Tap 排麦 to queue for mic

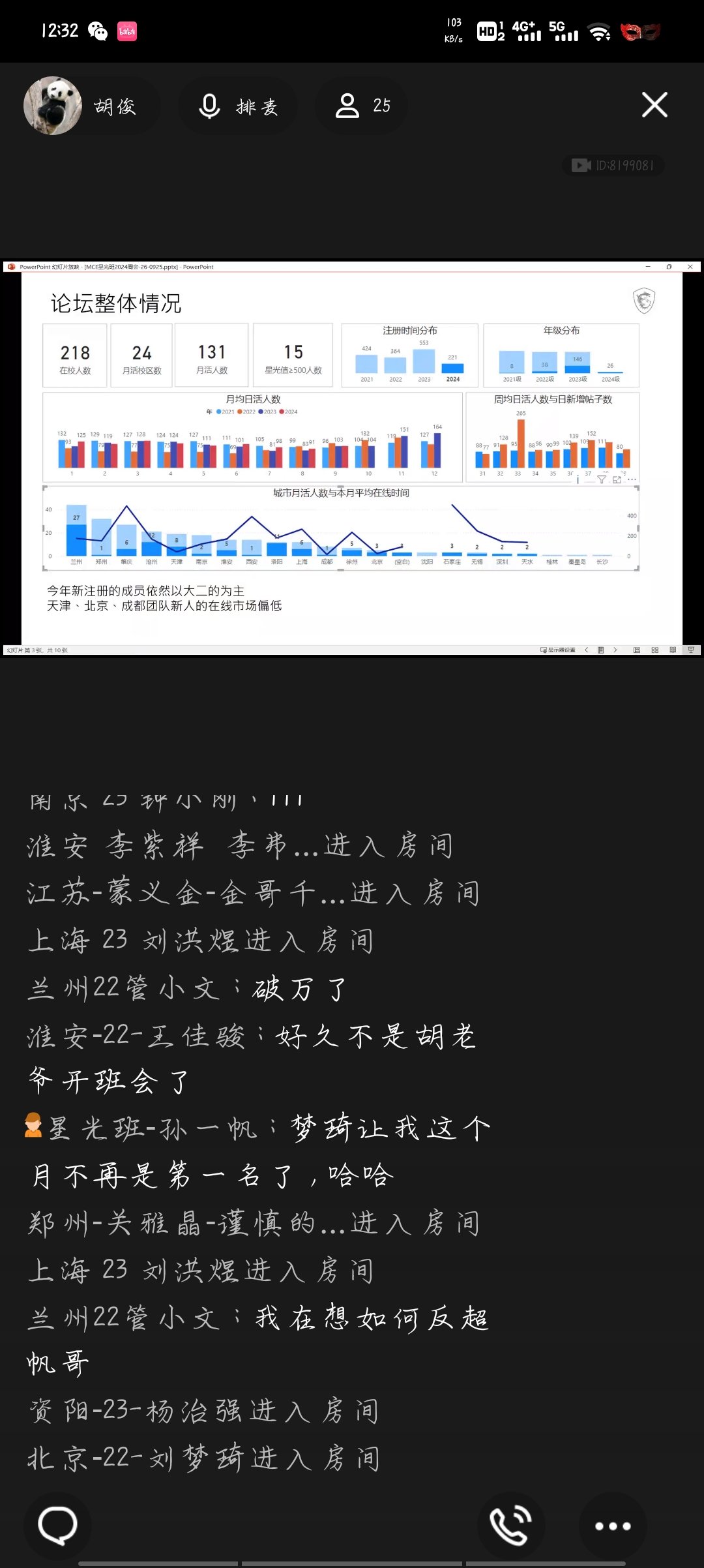[239, 106]
